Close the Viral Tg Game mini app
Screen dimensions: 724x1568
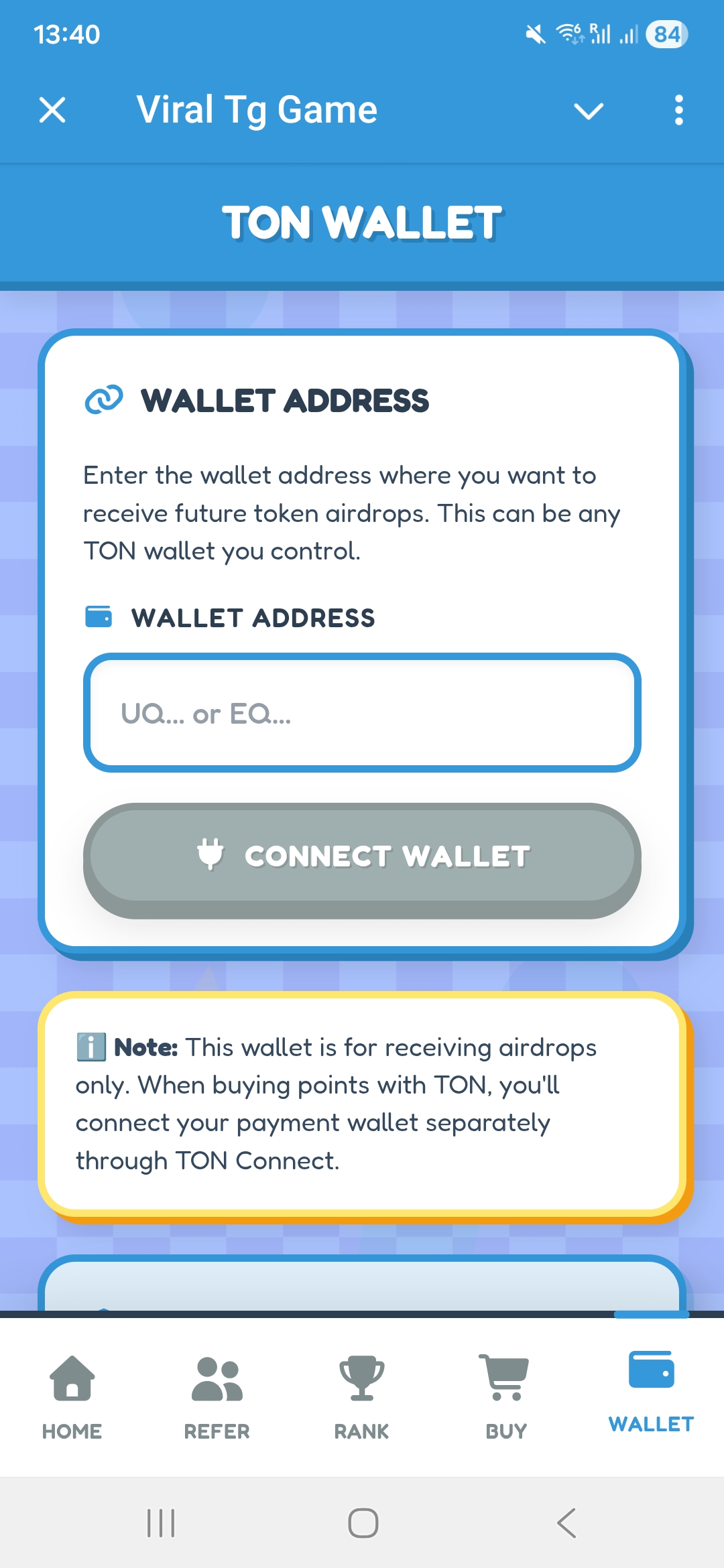[52, 110]
